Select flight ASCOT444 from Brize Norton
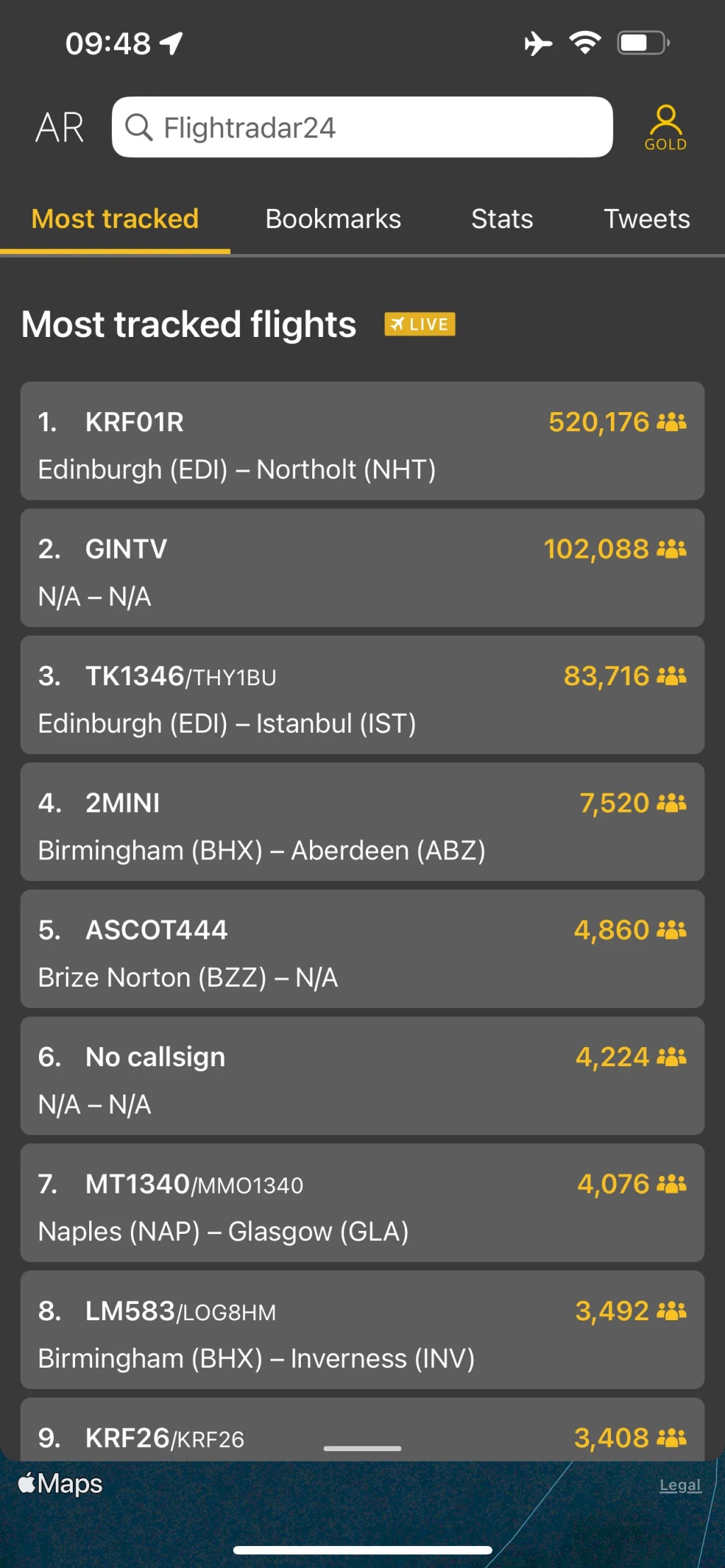725x1568 pixels. [362, 949]
